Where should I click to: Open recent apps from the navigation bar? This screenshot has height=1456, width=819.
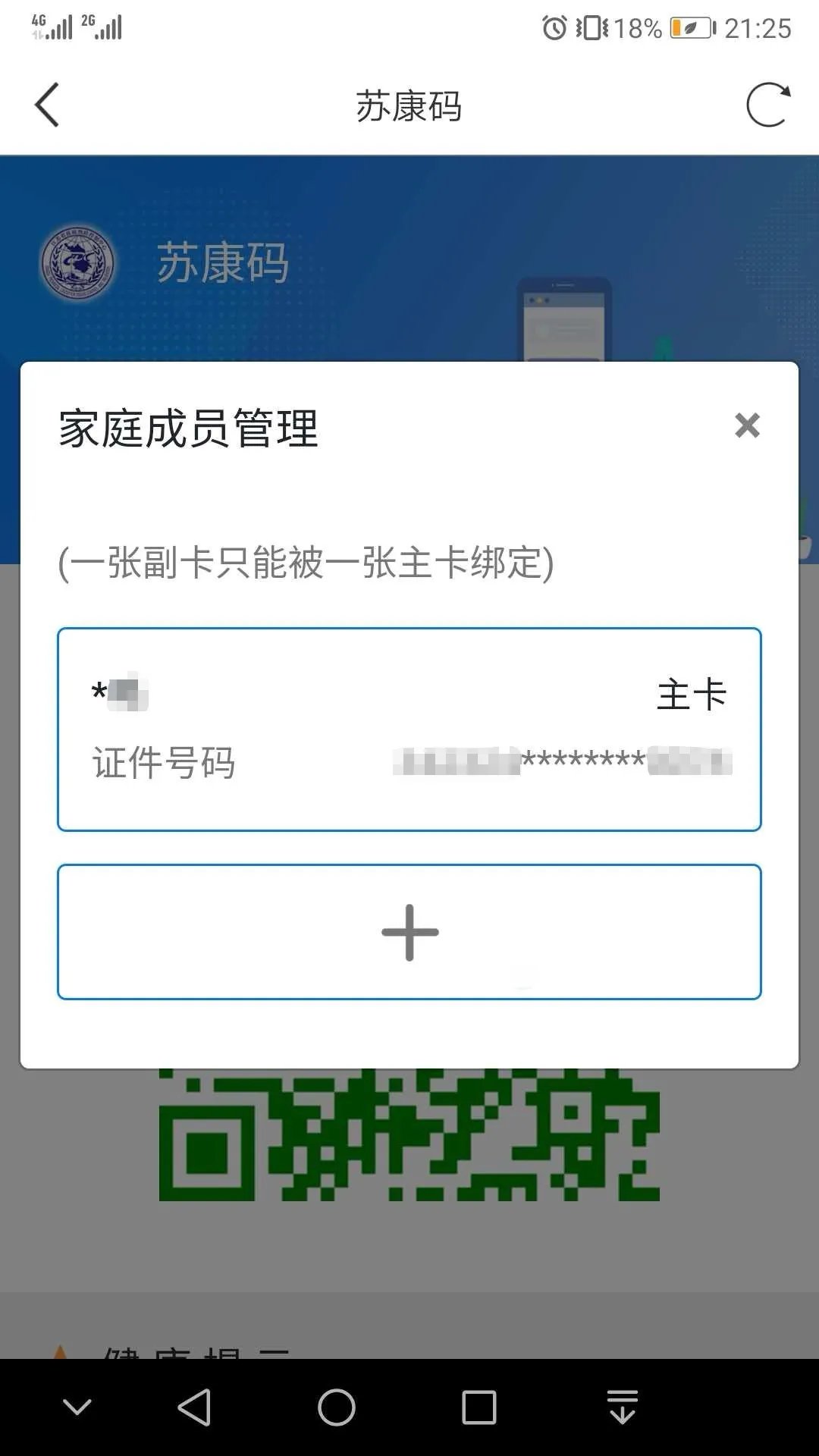(x=479, y=1407)
